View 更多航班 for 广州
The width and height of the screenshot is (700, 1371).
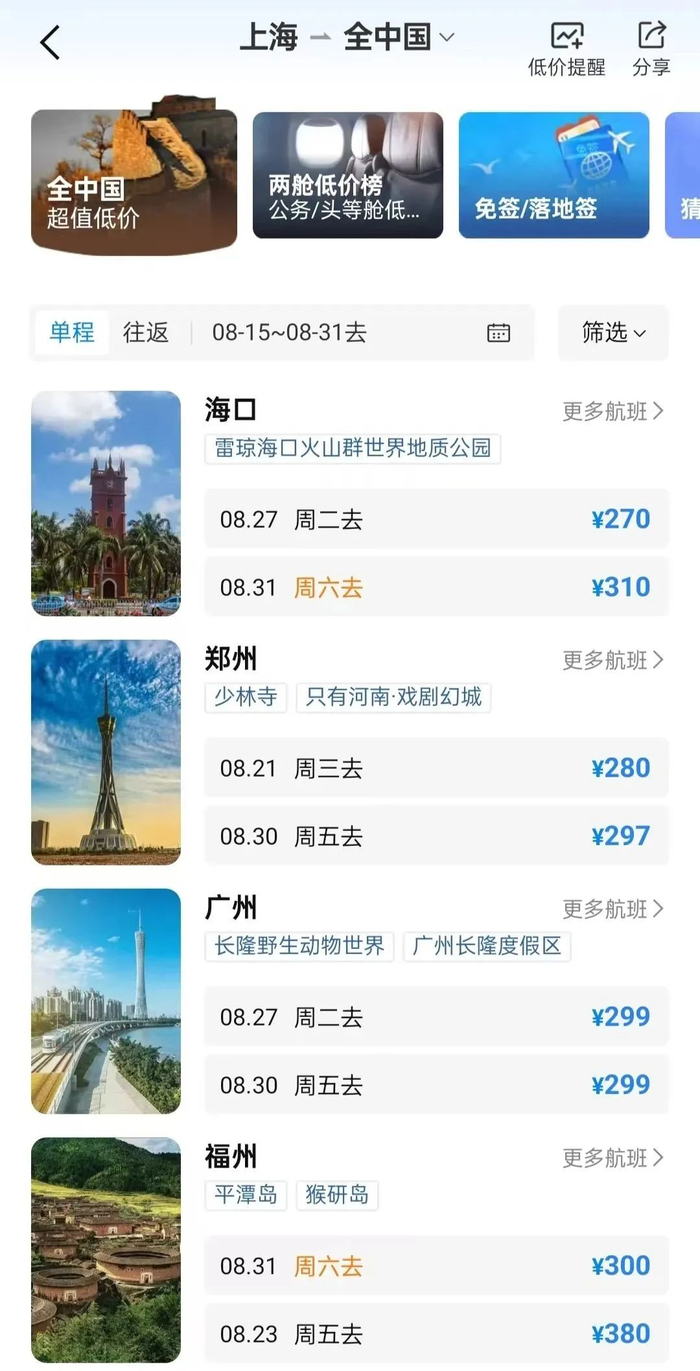[612, 909]
